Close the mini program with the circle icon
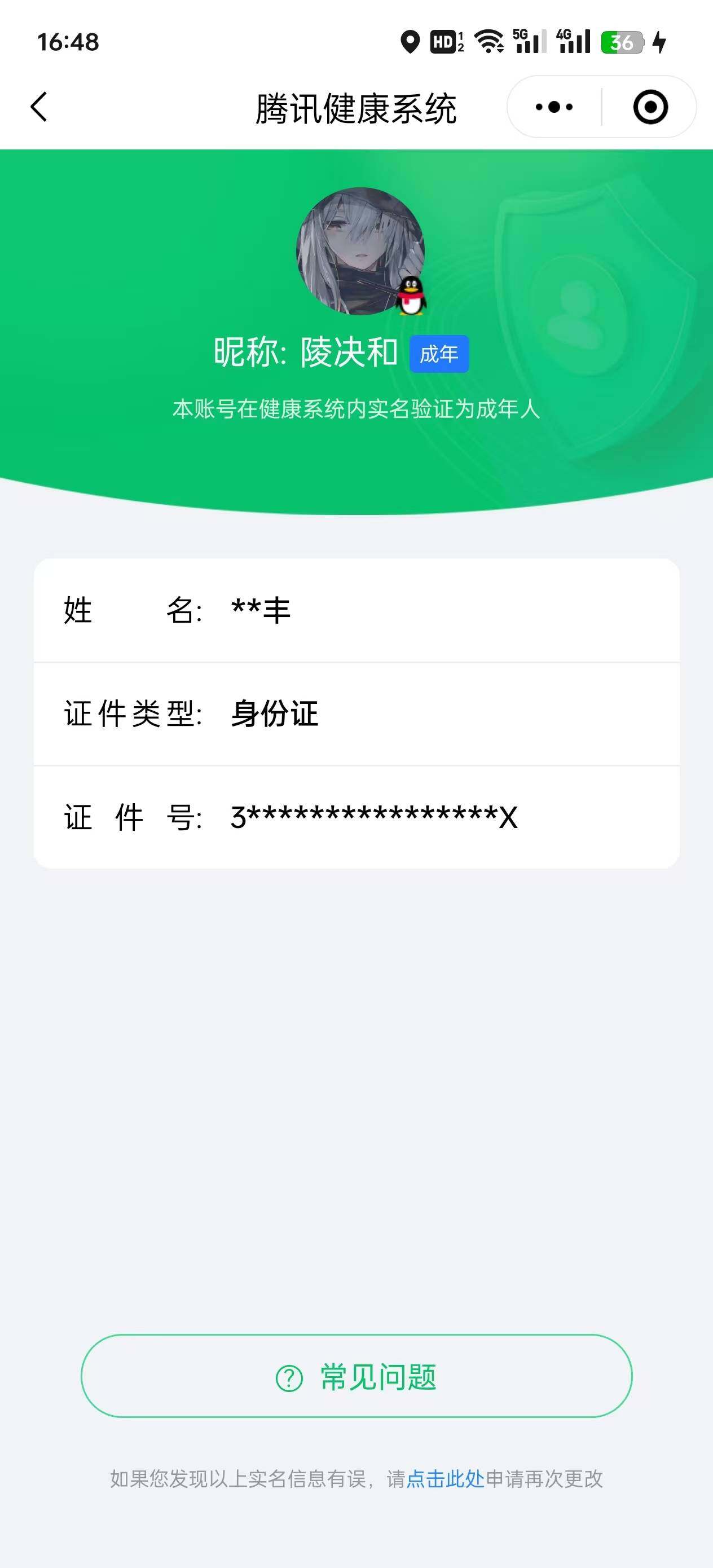The height and width of the screenshot is (1568, 713). point(650,107)
